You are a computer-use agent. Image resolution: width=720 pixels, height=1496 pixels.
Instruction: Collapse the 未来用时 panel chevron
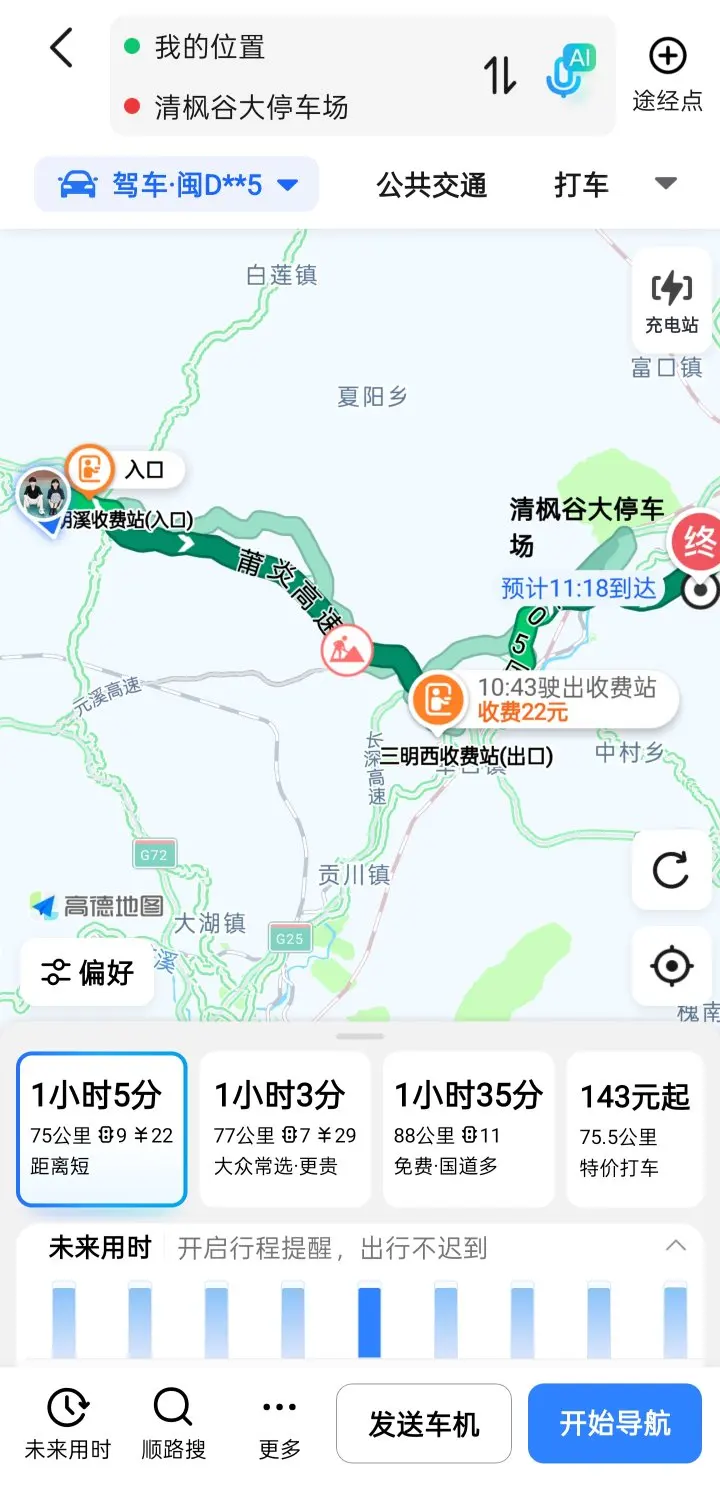tap(676, 1246)
